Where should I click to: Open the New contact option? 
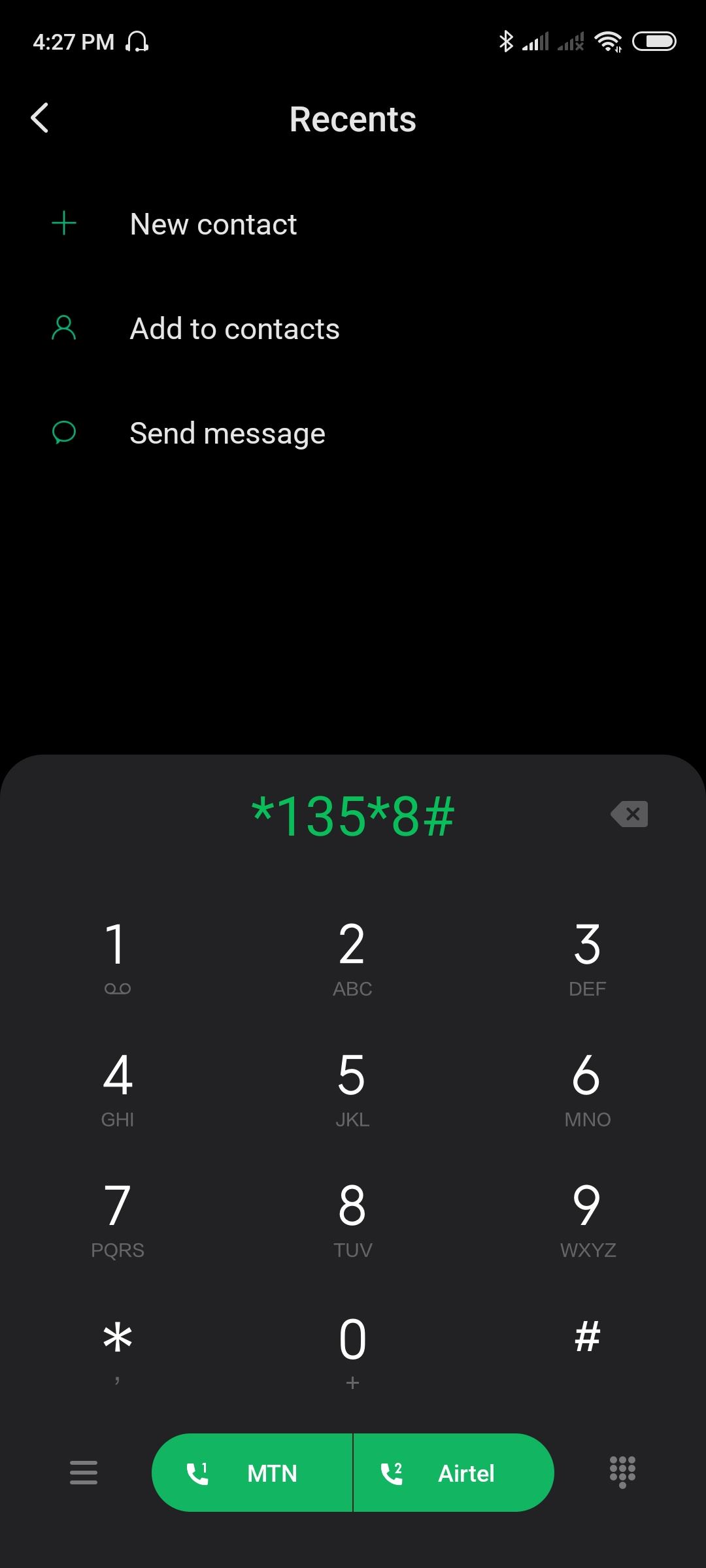click(x=212, y=224)
